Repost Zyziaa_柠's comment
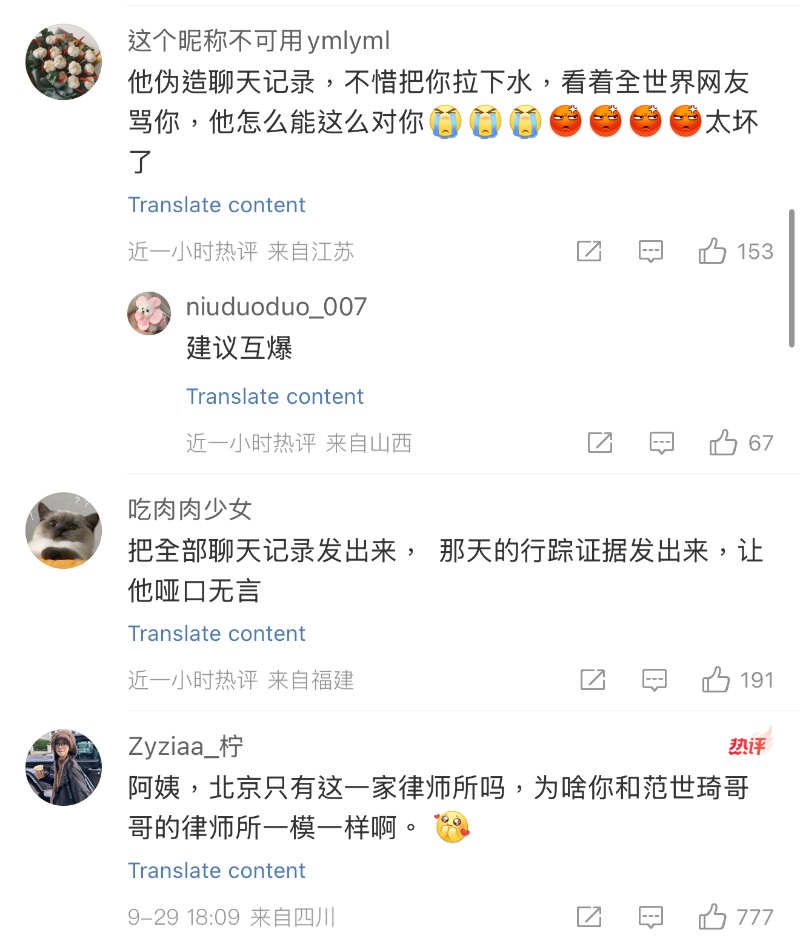The image size is (800, 938). [x=590, y=917]
